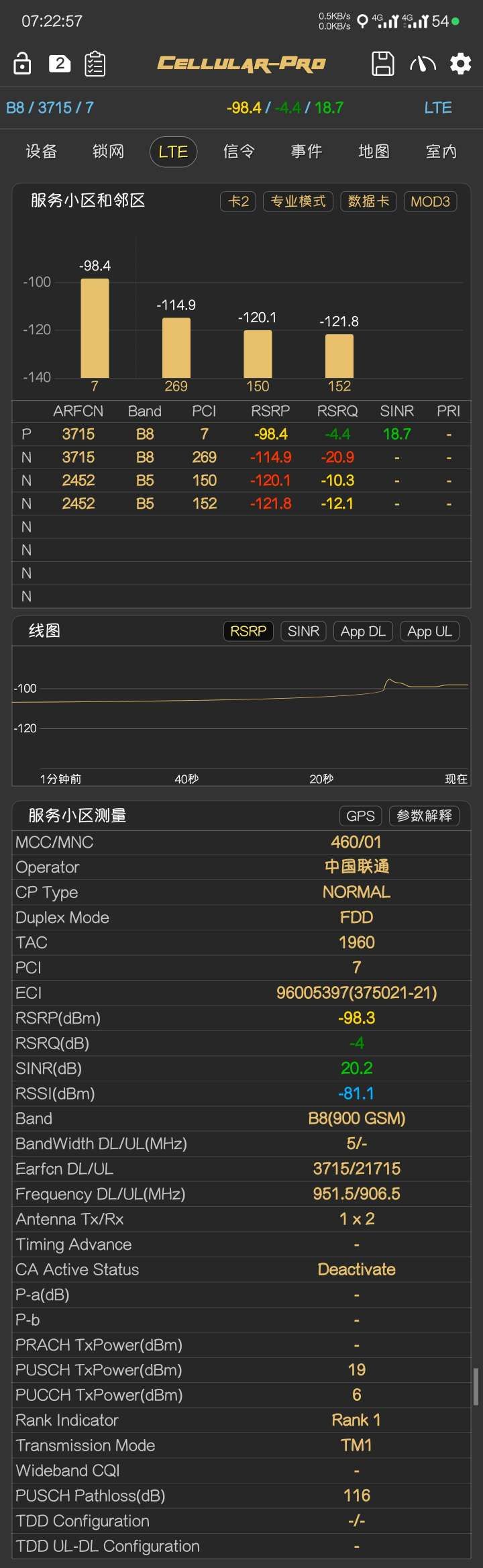The width and height of the screenshot is (483, 1568).
Task: Select the LTE tab
Action: pyautogui.click(x=173, y=152)
